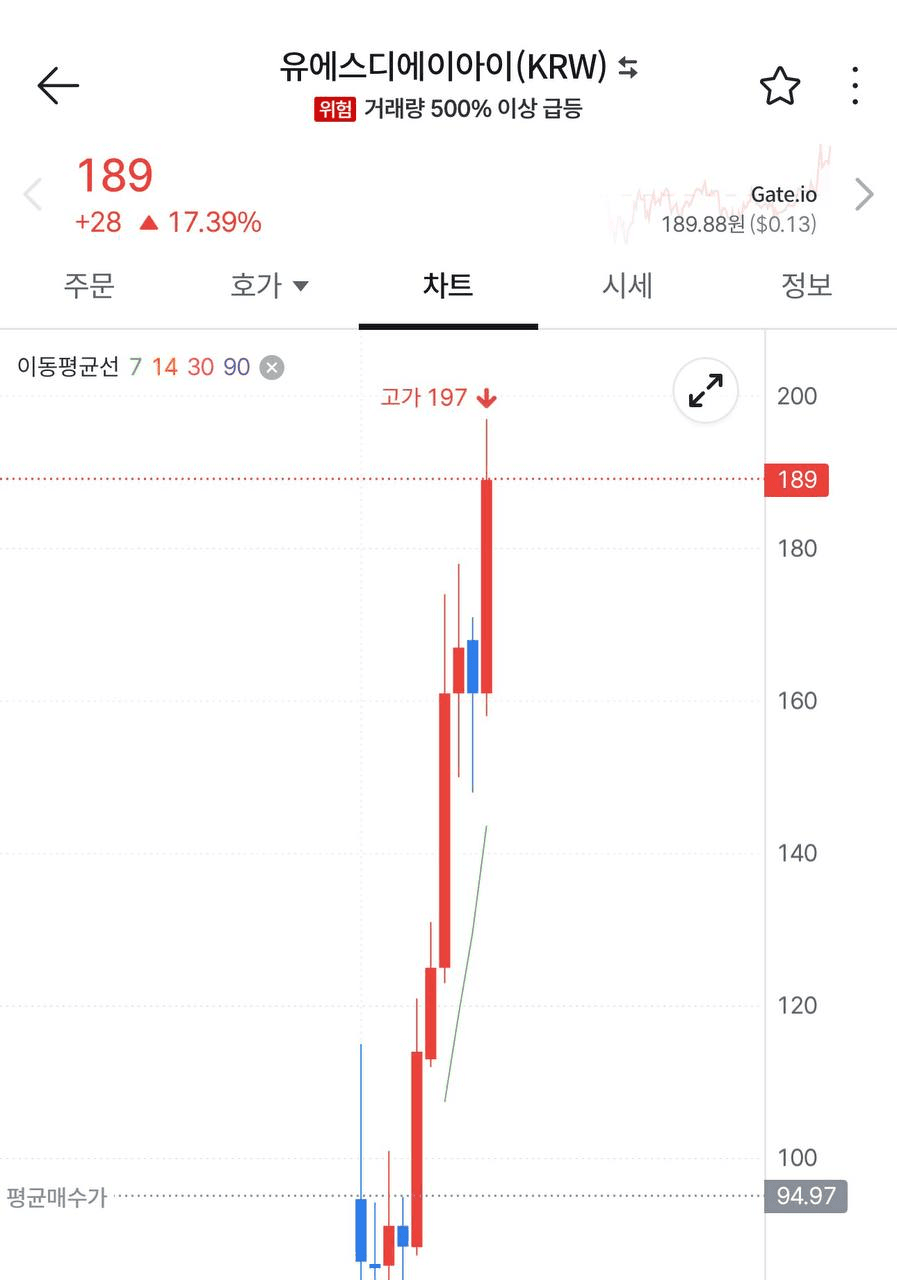Switch market currency via swap arrows icon
This screenshot has width=897, height=1280.
pos(628,68)
